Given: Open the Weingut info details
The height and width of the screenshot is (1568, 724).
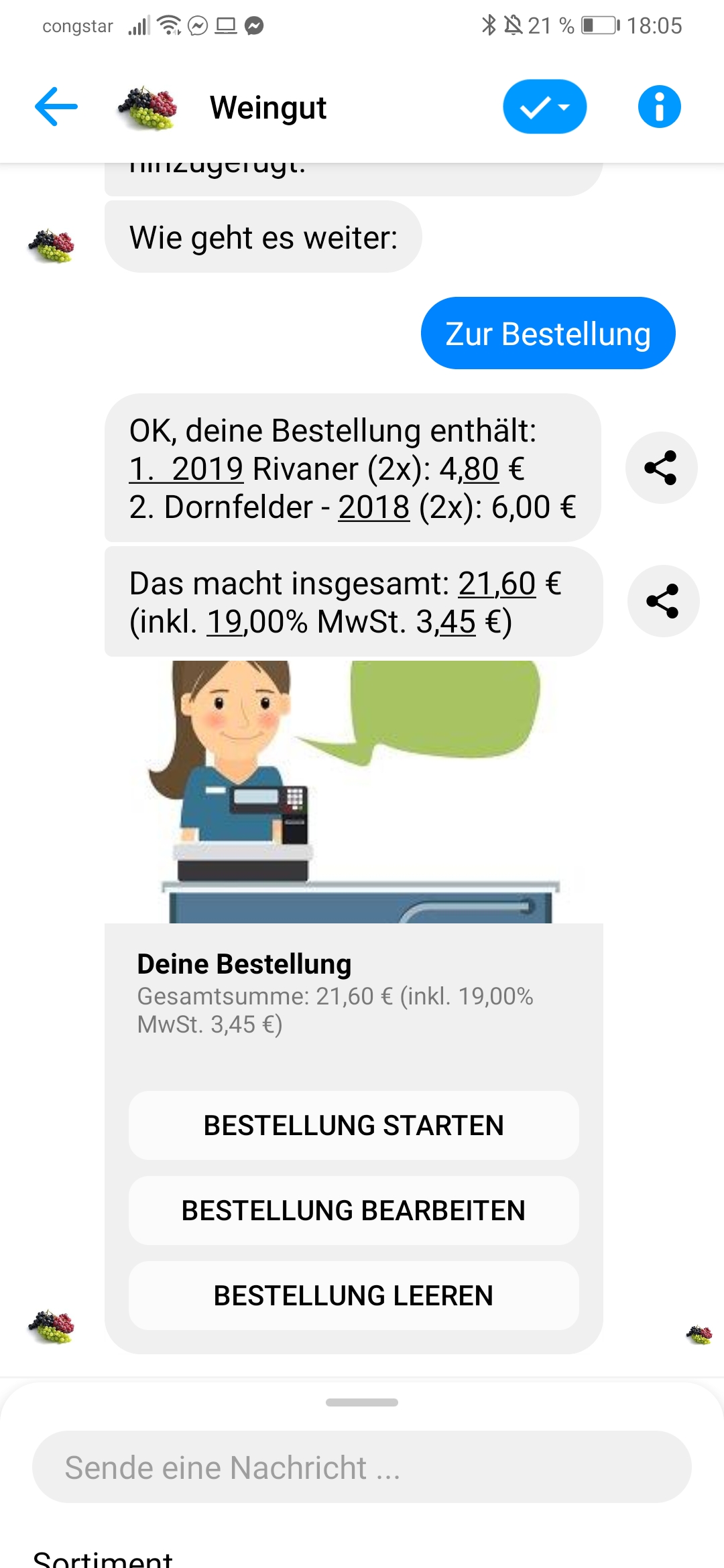Looking at the screenshot, I should tap(659, 107).
